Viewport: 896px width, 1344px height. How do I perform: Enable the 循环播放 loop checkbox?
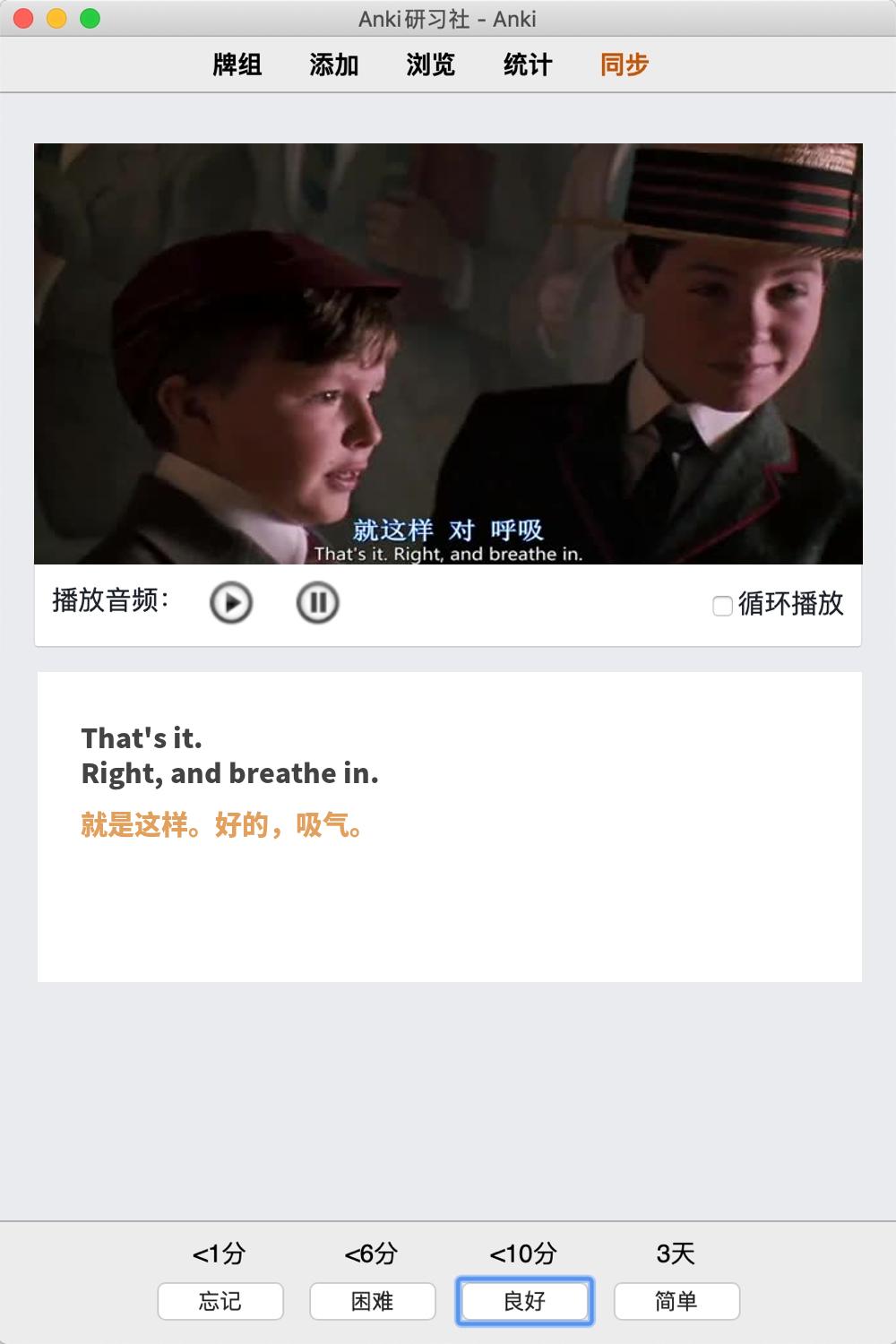click(722, 606)
